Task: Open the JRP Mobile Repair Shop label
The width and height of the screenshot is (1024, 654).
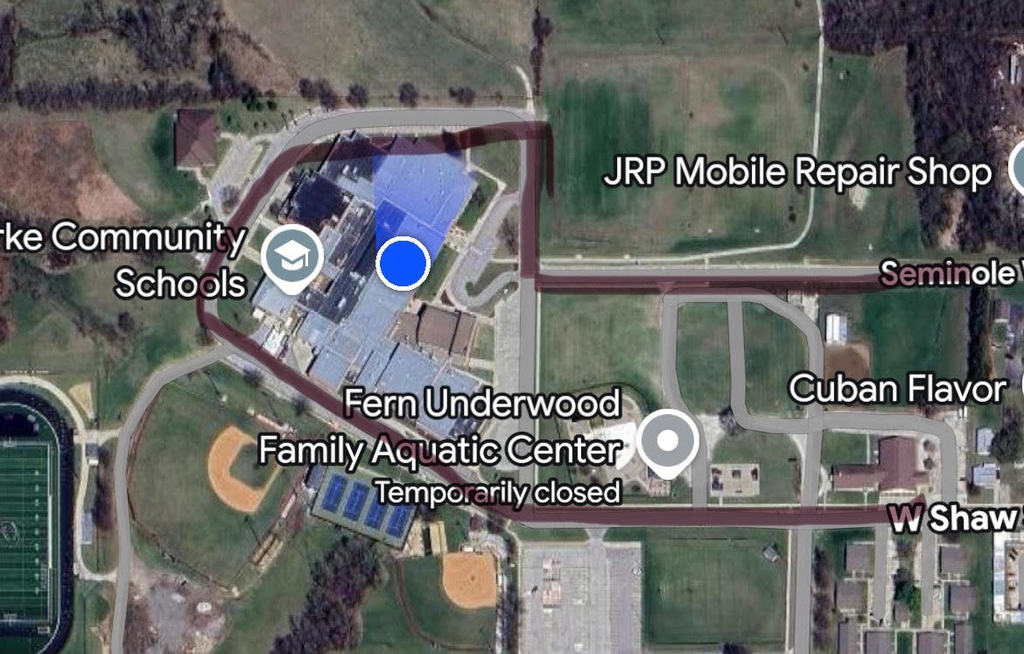Action: pyautogui.click(x=798, y=172)
